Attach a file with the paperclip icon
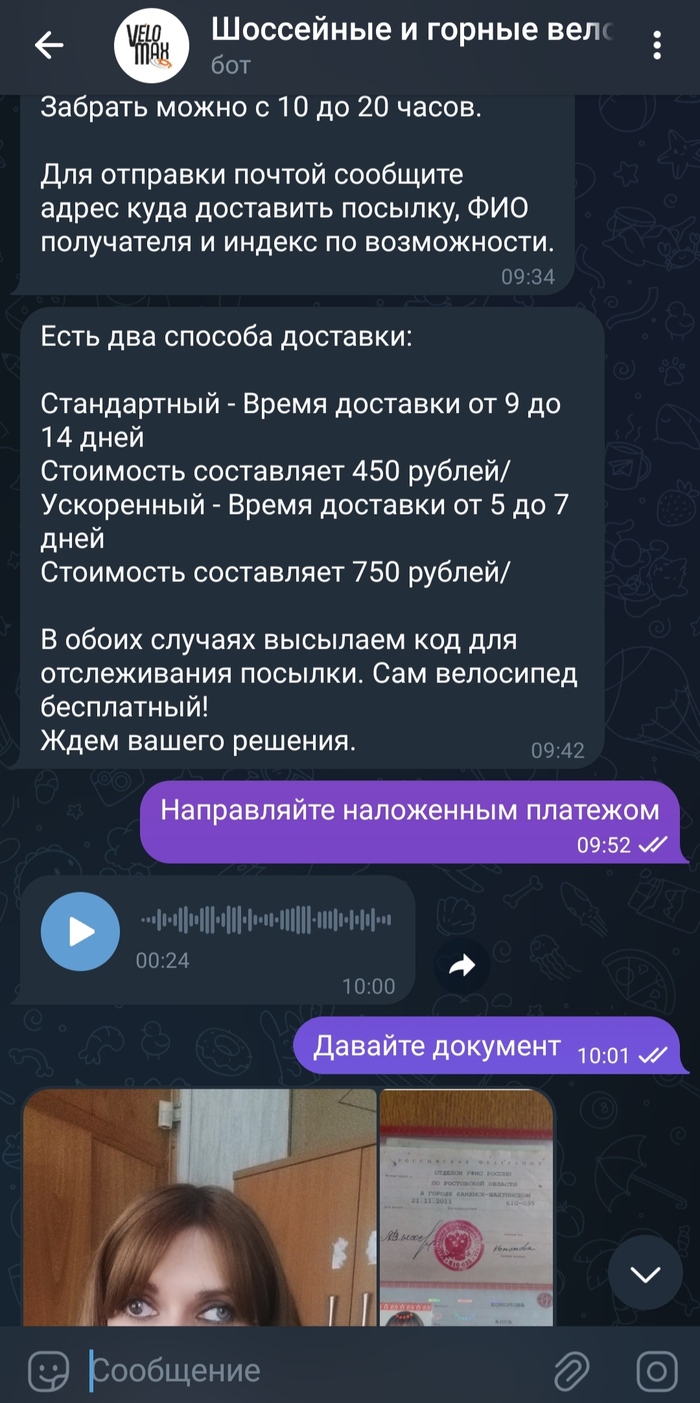The width and height of the screenshot is (700, 1403). click(573, 1369)
